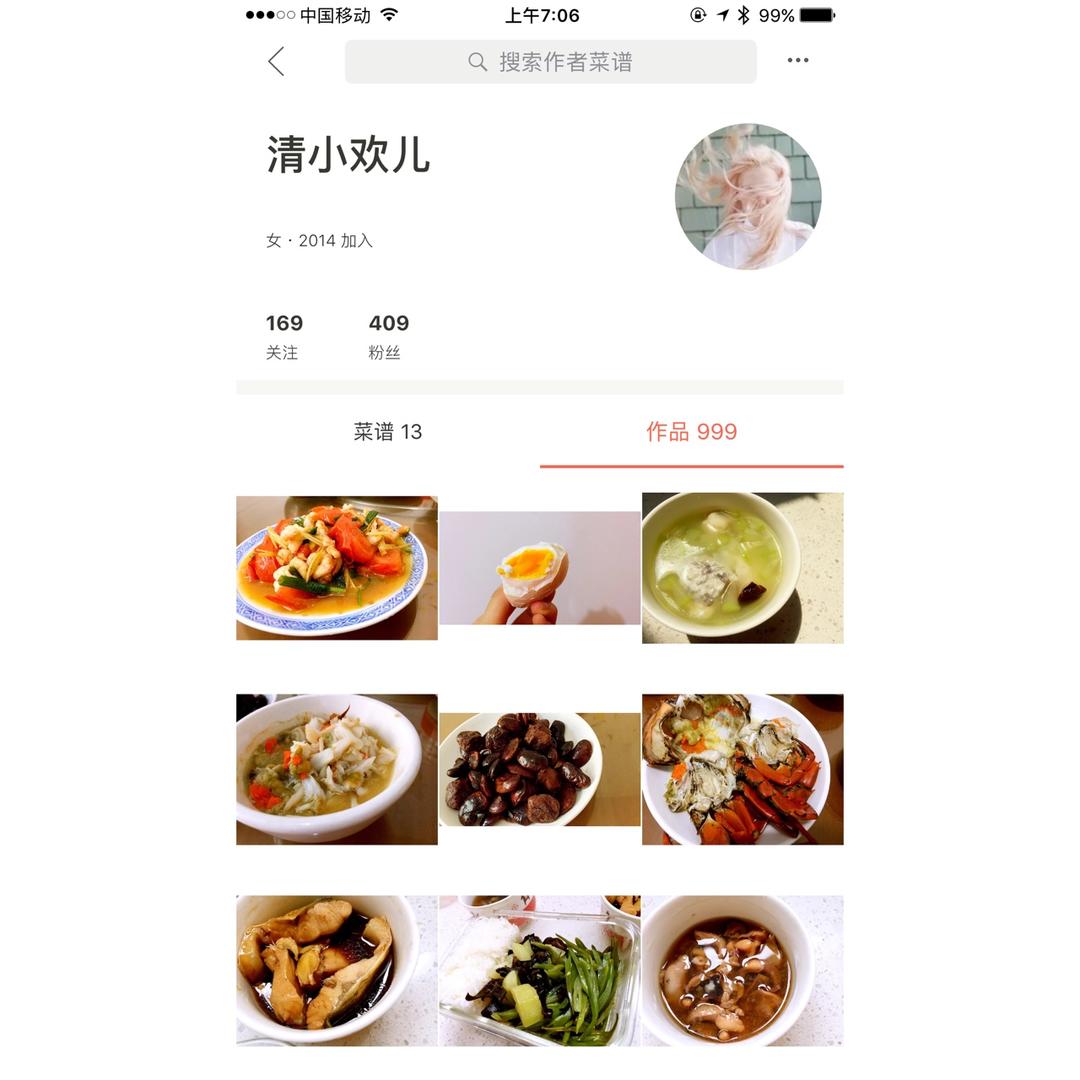The width and height of the screenshot is (1080, 1080).
Task: View the 409 粉丝 followers list
Action: pyautogui.click(x=388, y=336)
